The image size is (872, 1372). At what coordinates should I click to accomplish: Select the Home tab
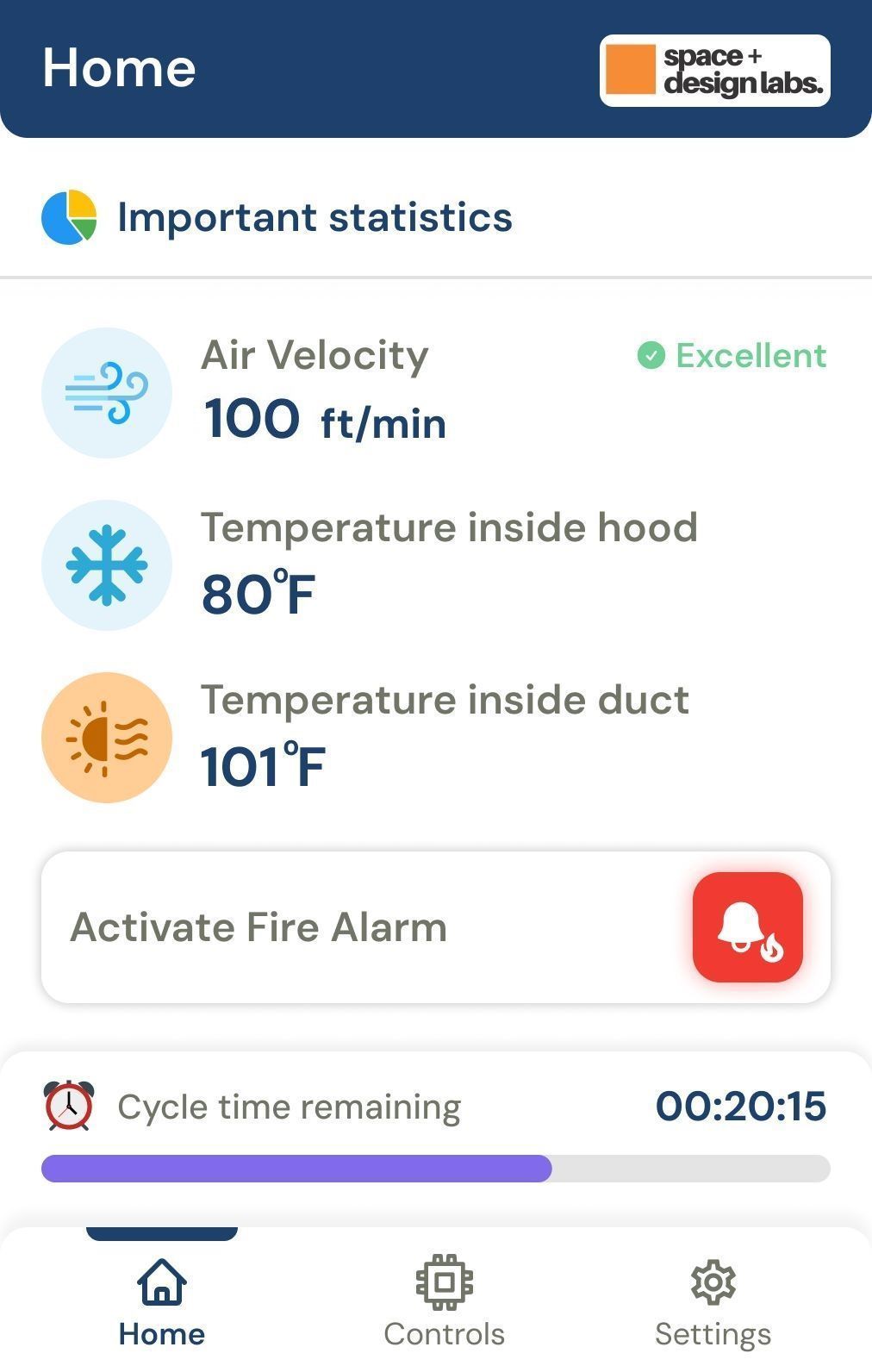[162, 1301]
